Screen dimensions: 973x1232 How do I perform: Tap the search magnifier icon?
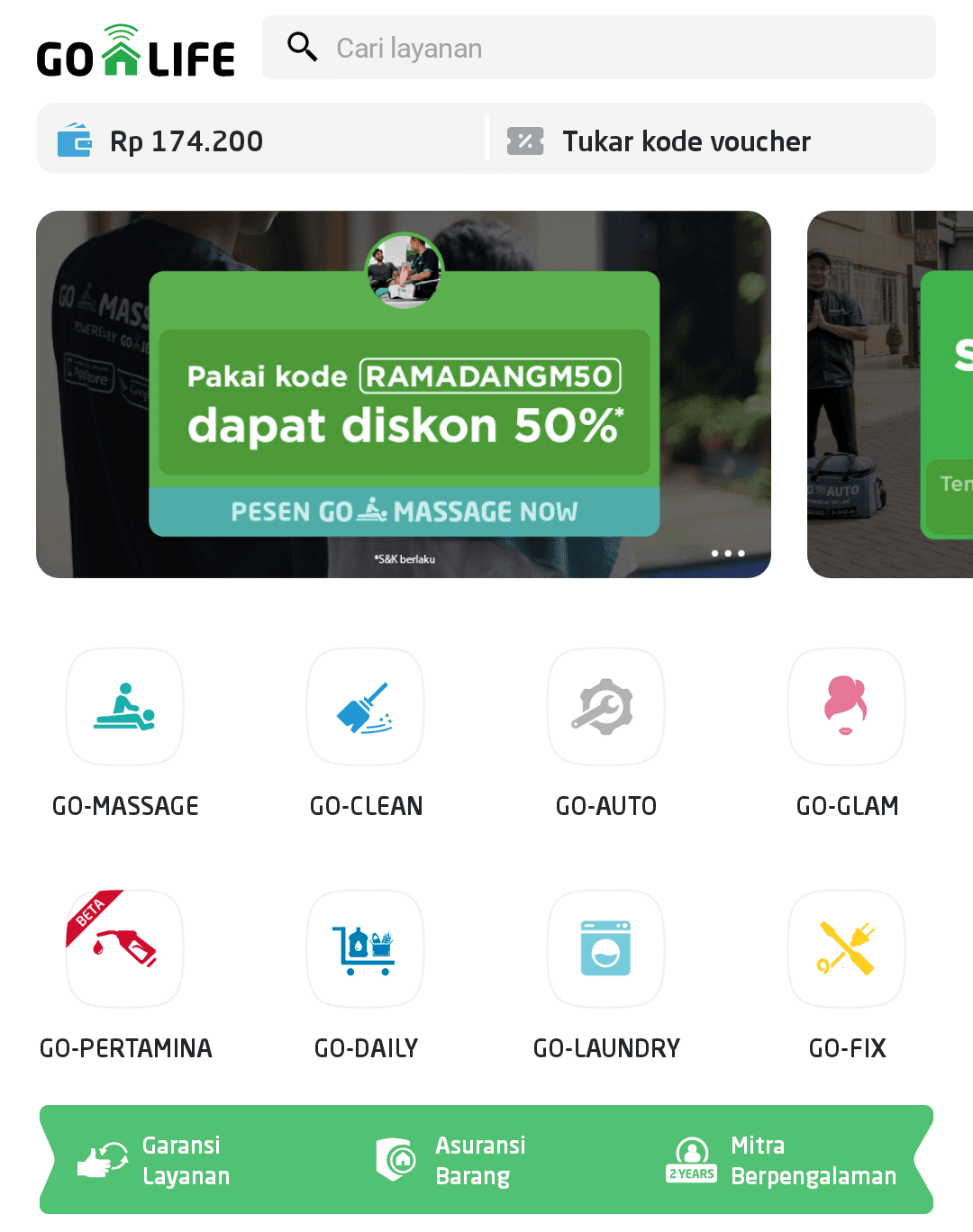pos(302,46)
